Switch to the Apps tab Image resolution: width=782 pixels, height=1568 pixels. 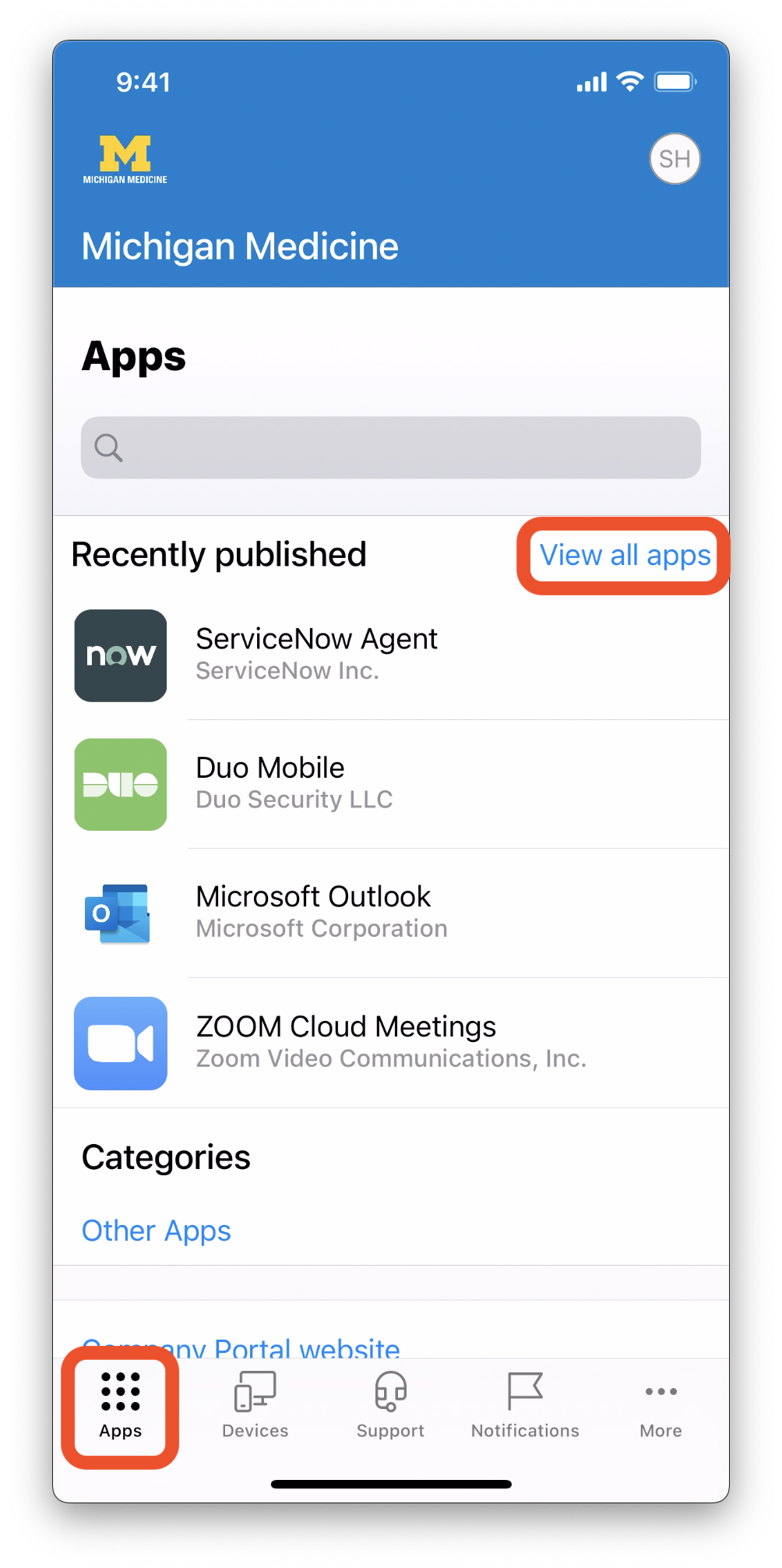[x=121, y=1406]
